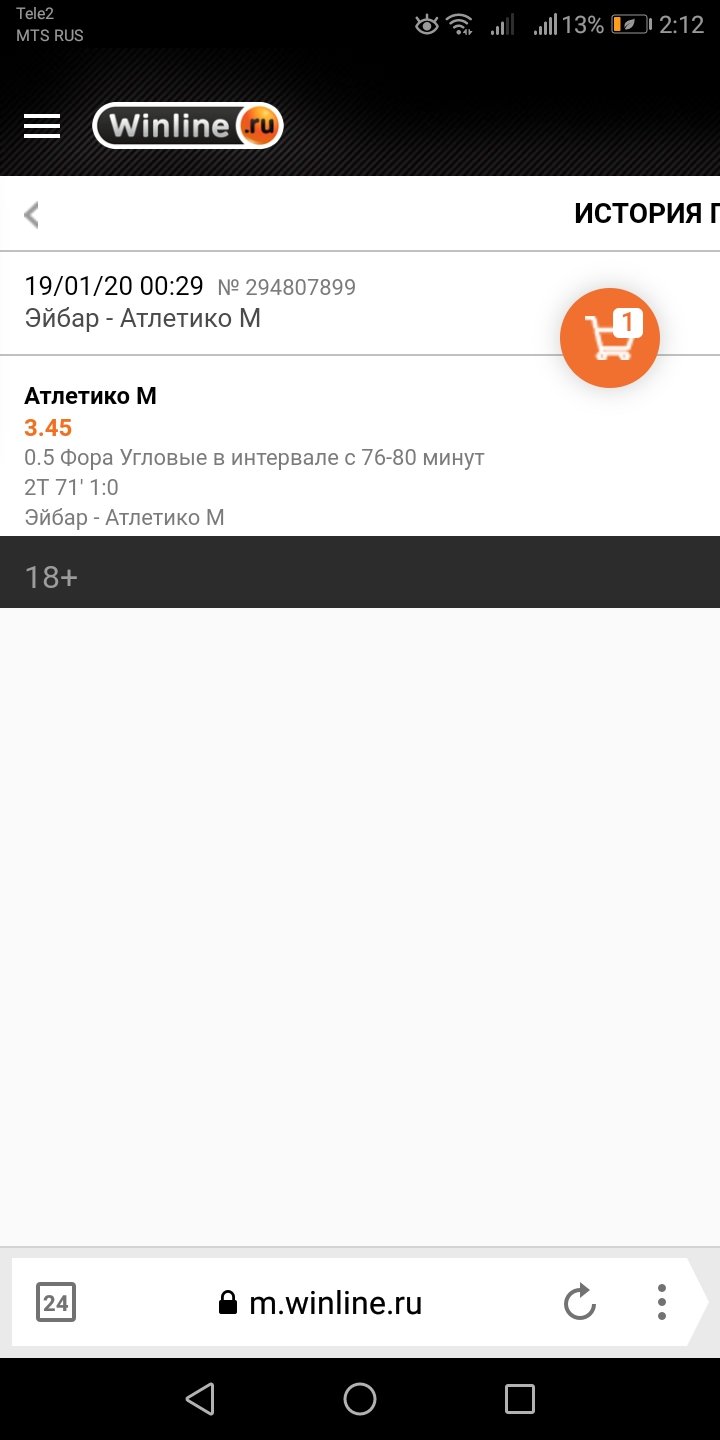Screen dimensions: 720x1440
Task: Go back from bet history
Action: click(32, 214)
